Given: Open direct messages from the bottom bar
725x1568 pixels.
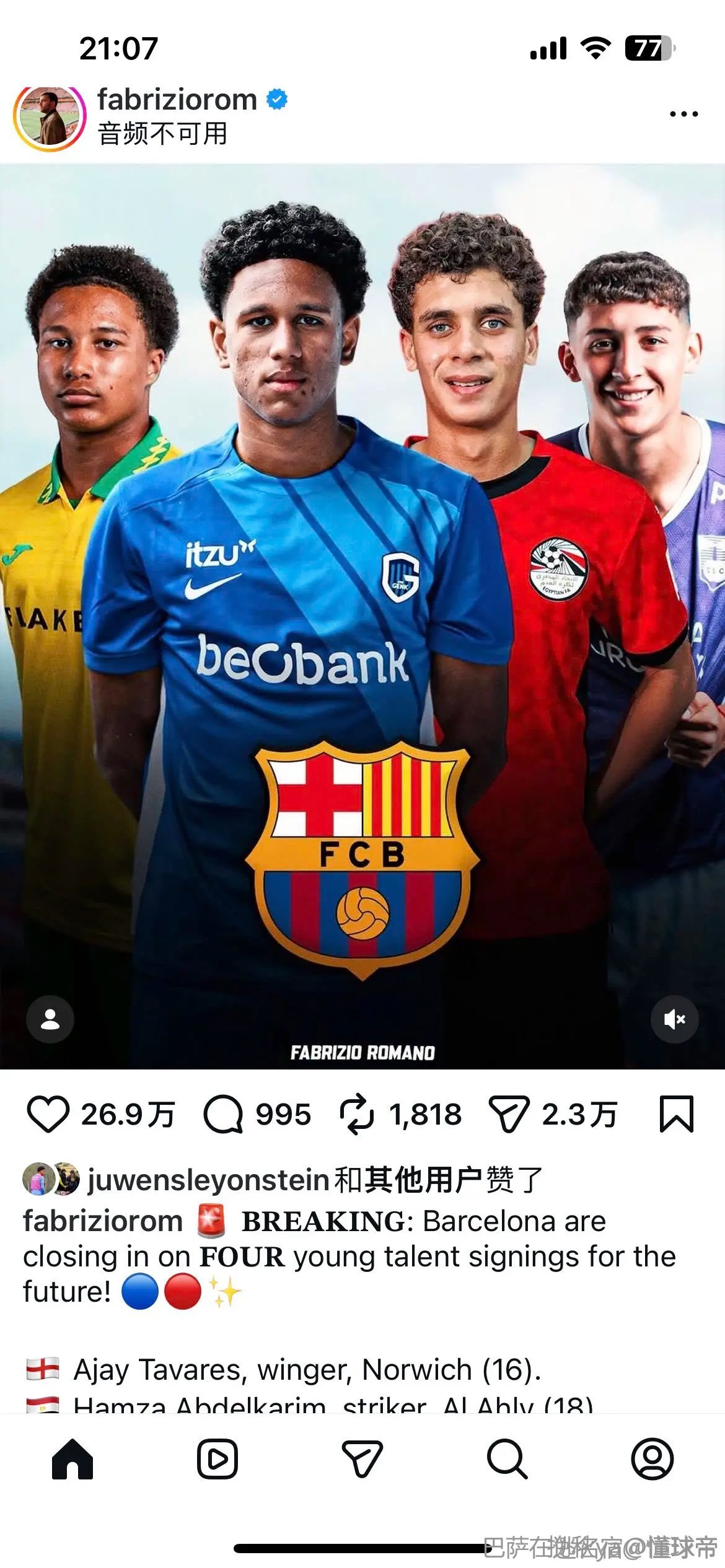Looking at the screenshot, I should [362, 1459].
